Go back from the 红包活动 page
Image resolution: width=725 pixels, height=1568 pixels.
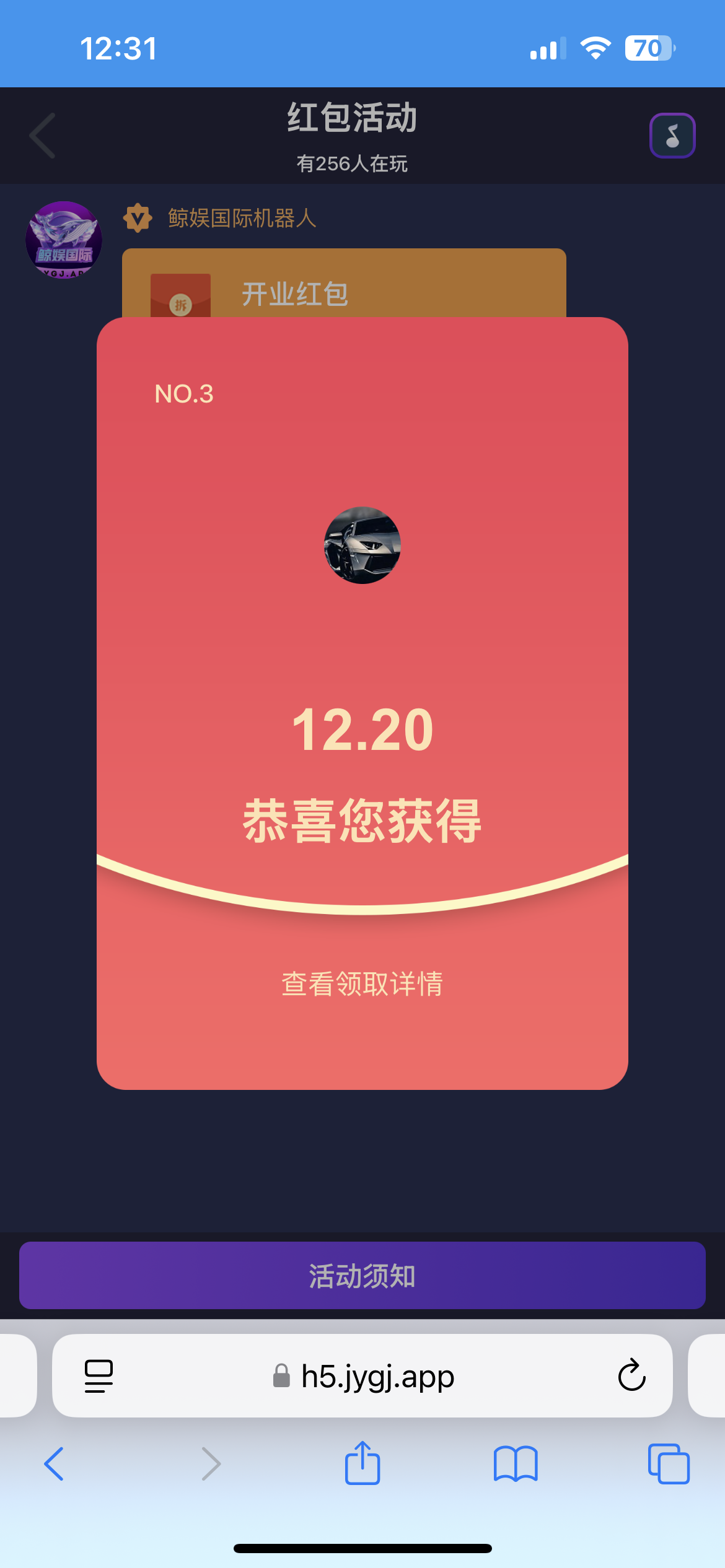(x=42, y=136)
